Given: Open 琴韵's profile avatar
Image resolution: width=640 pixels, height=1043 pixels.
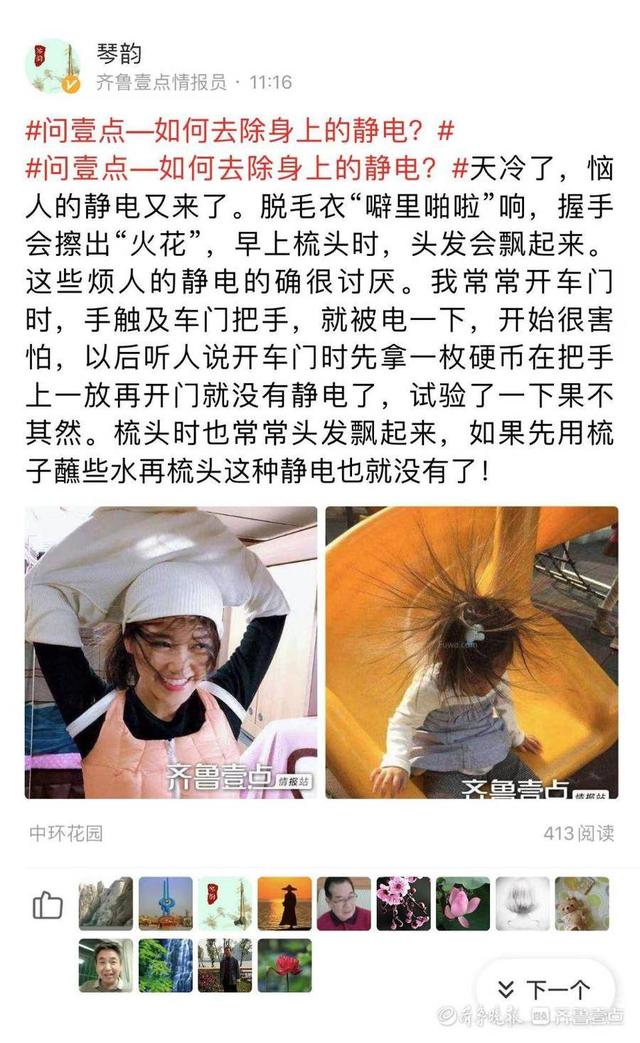Looking at the screenshot, I should 51,66.
